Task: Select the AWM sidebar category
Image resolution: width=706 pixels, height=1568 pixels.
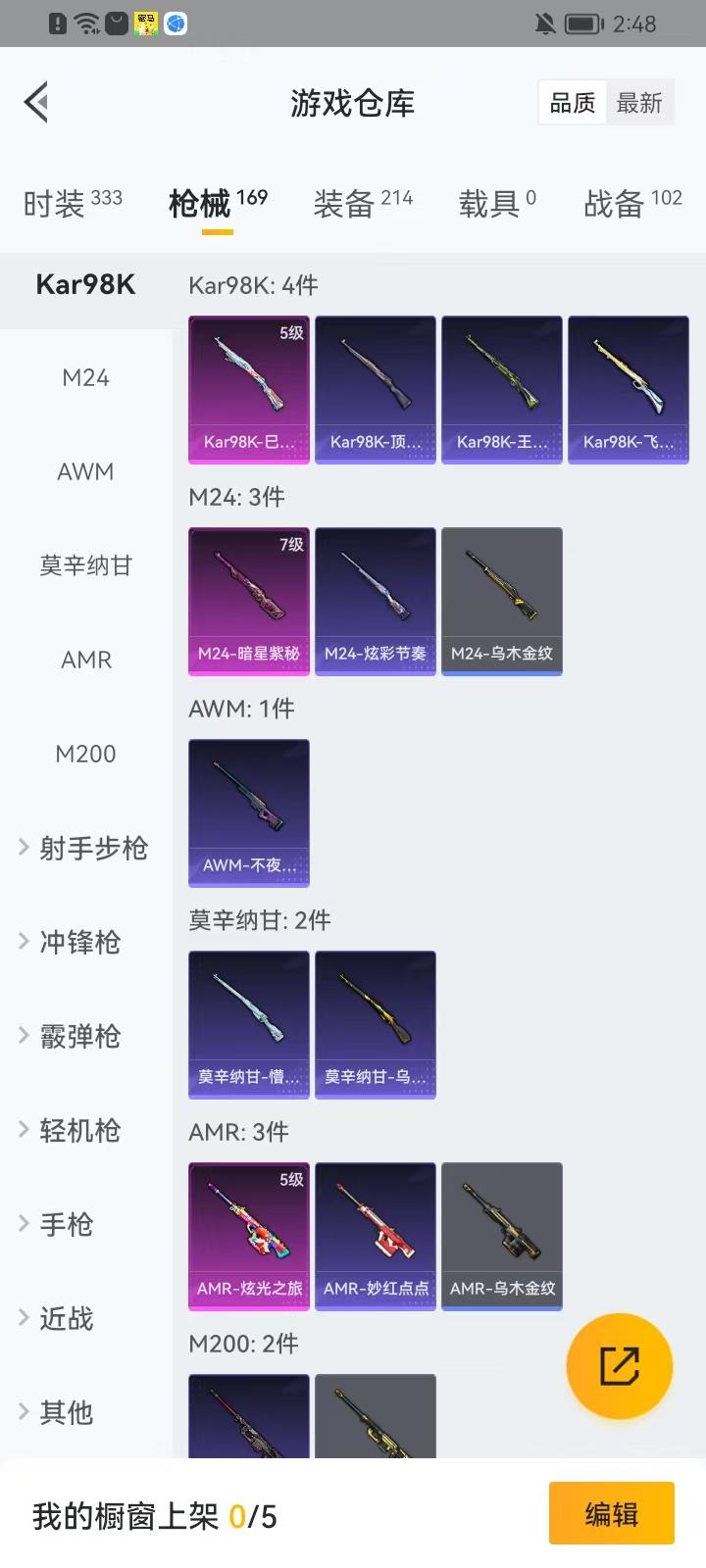Action: 86,471
